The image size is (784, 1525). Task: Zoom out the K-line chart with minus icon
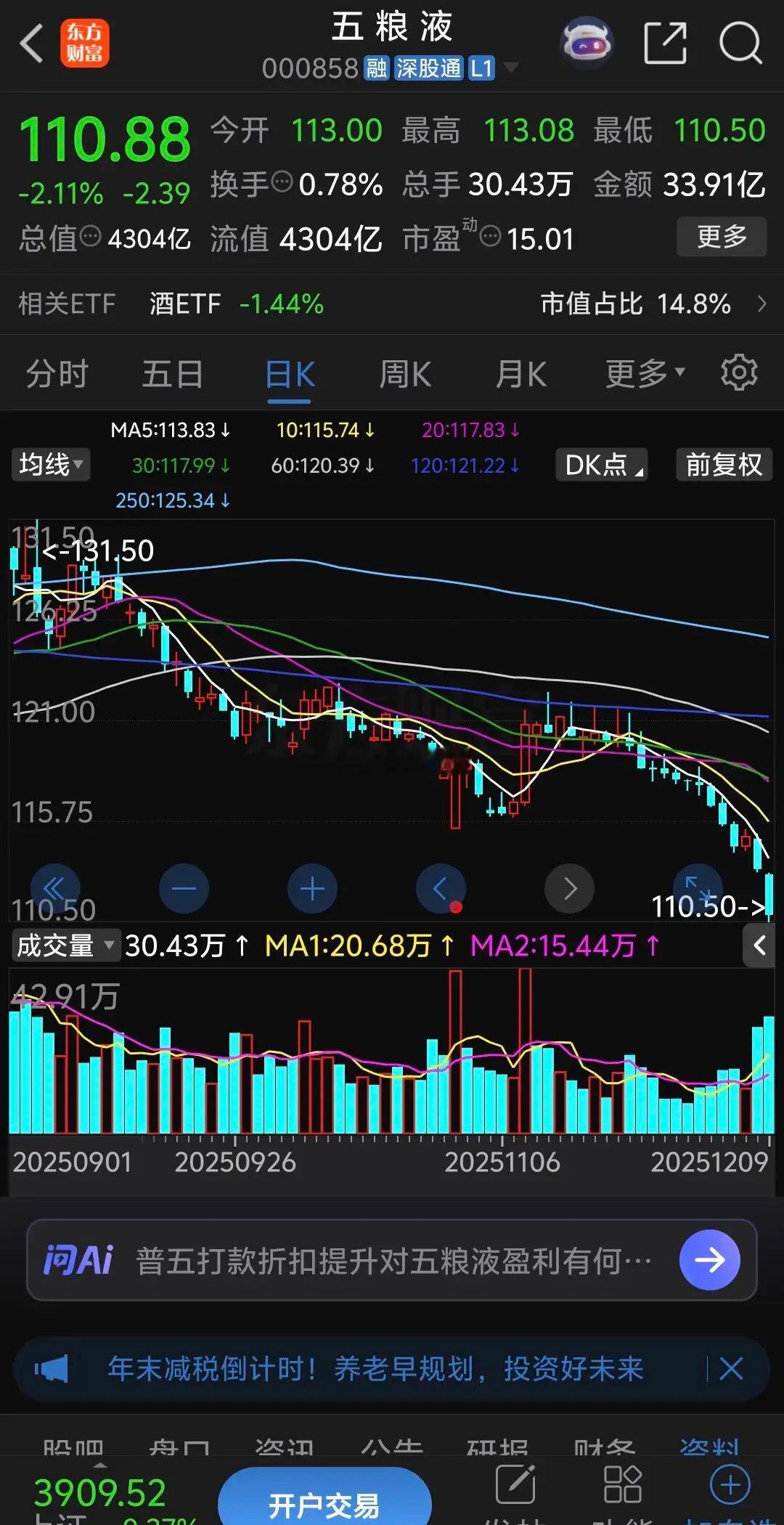pos(184,888)
